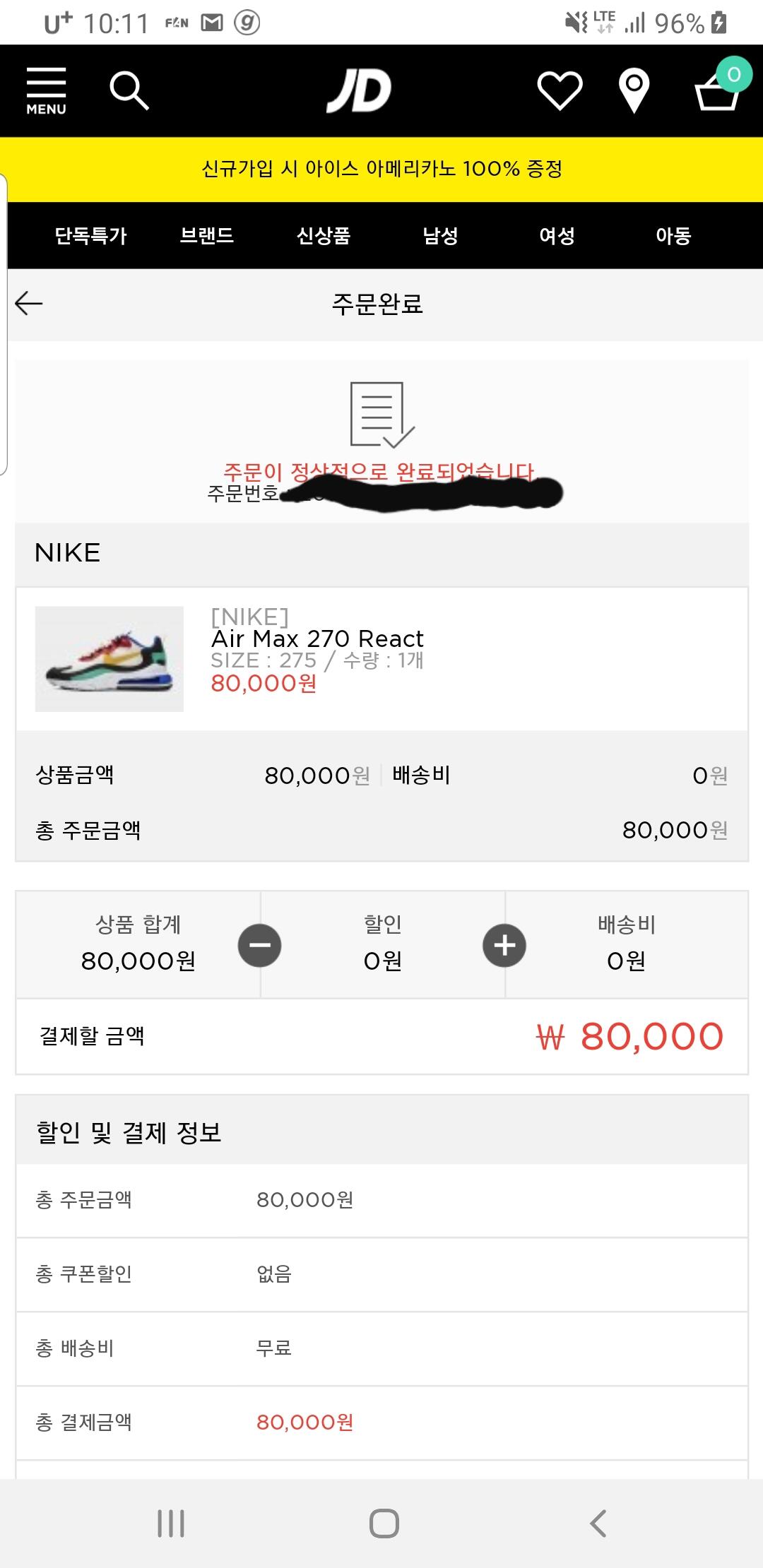This screenshot has width=763, height=1568.
Task: Switch to the 신상품 tab
Action: coord(324,236)
